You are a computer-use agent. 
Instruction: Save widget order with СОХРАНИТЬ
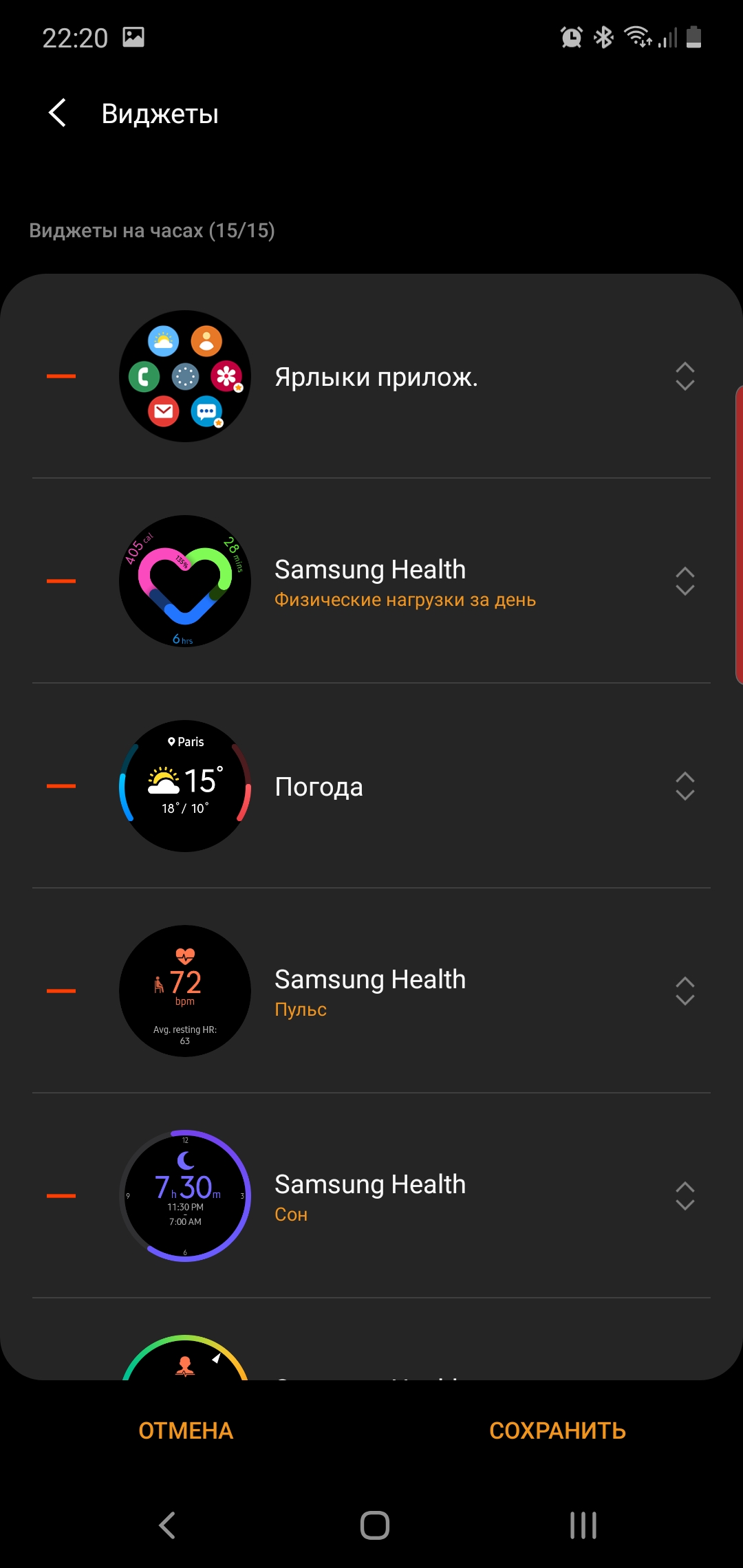(557, 1431)
